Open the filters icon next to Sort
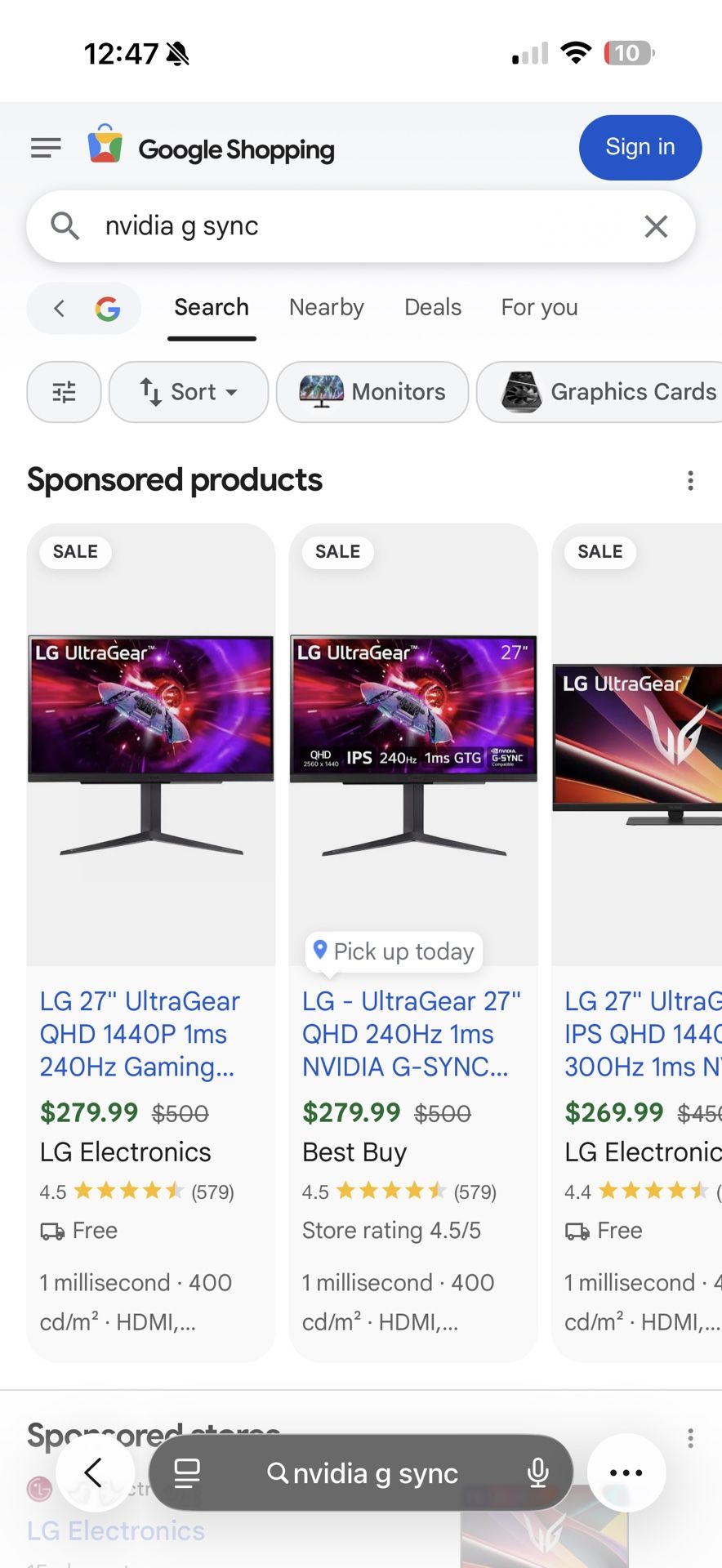 (x=64, y=392)
